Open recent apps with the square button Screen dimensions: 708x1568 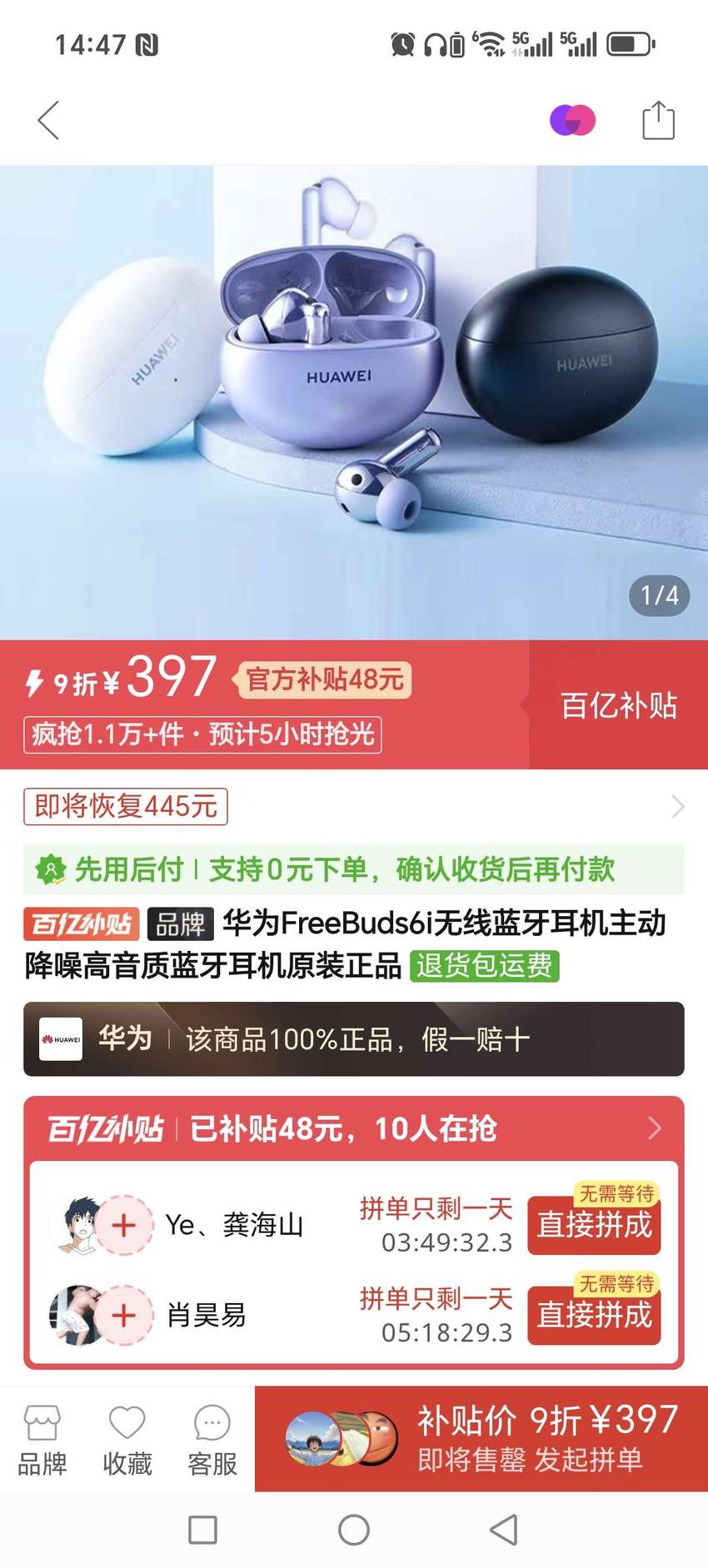coord(203,1530)
